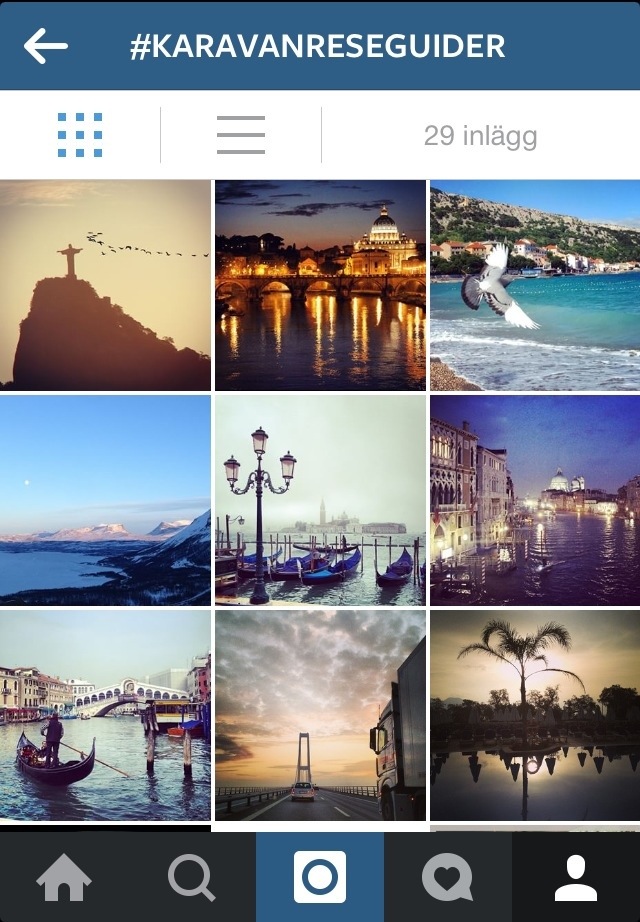Open the gondolier near Rialto bridge photo
The height and width of the screenshot is (922, 640).
pyautogui.click(x=105, y=715)
